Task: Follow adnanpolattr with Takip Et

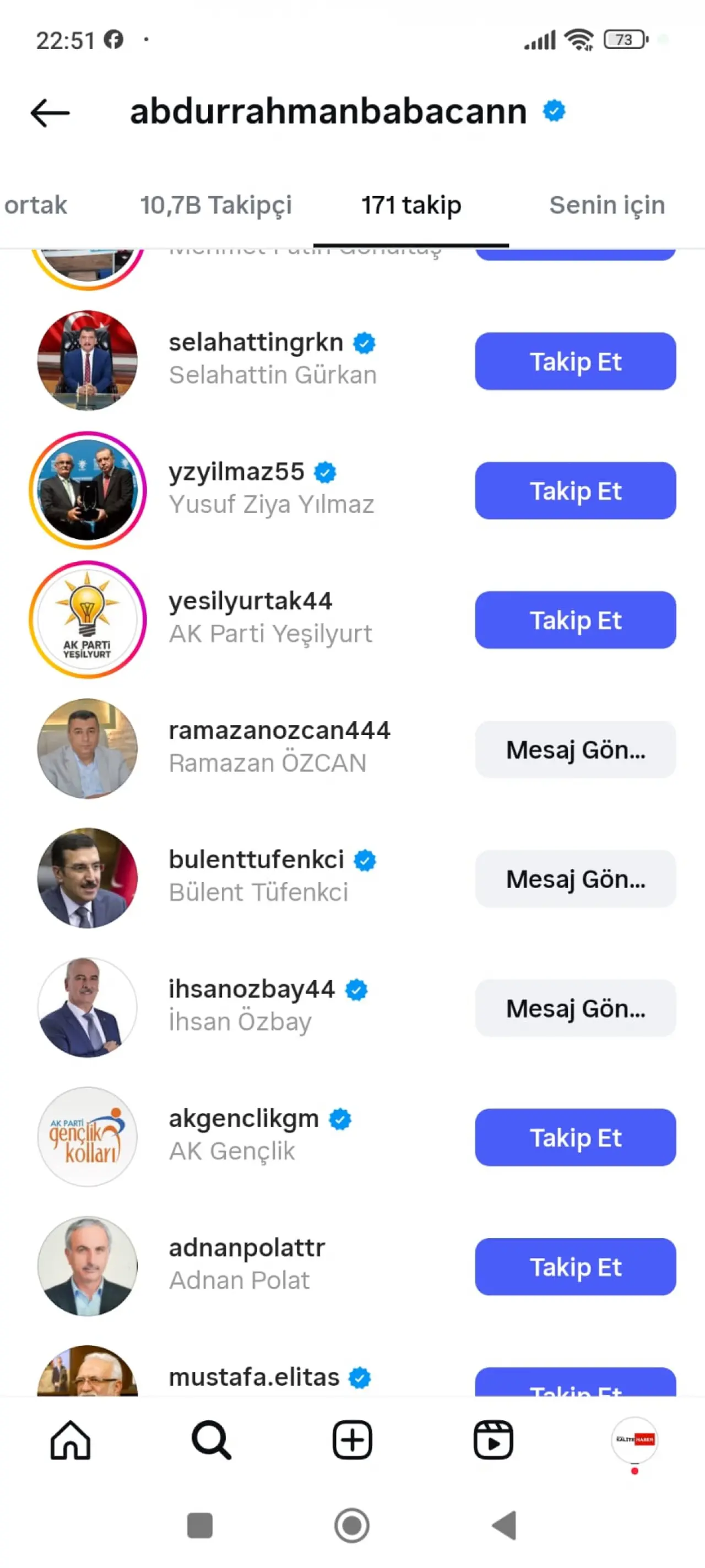Action: click(575, 1267)
